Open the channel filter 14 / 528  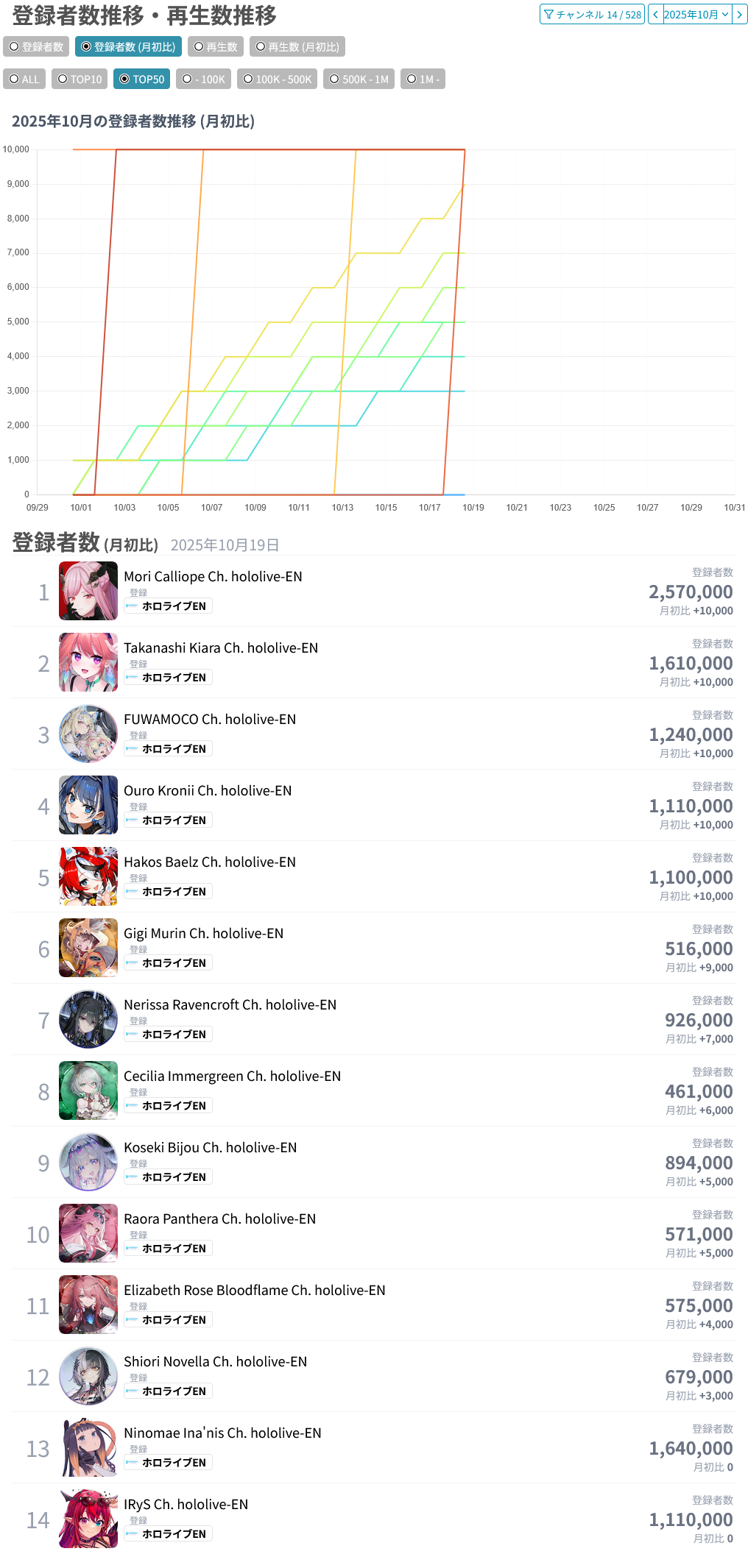[x=592, y=15]
